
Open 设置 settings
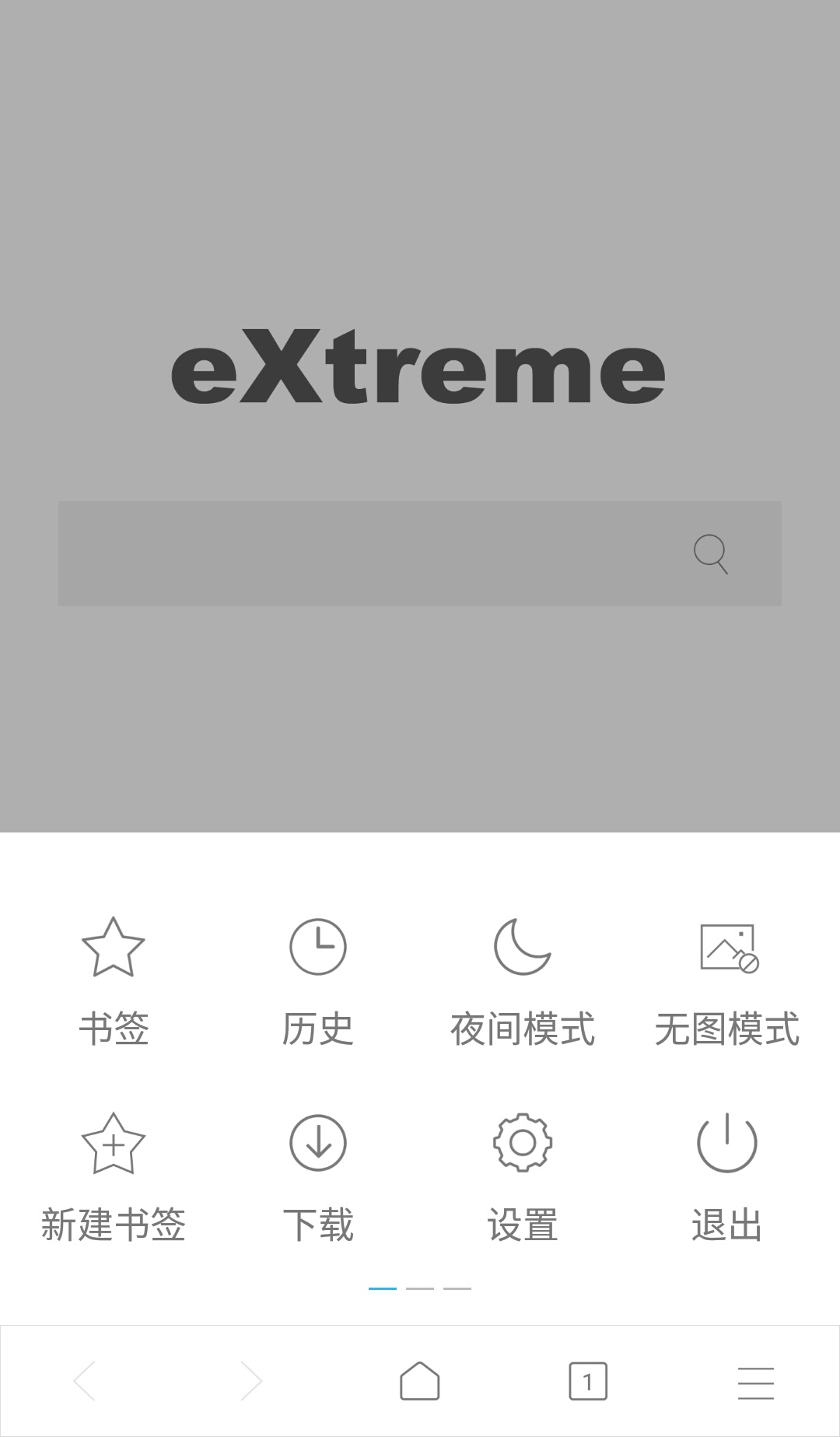pyautogui.click(x=522, y=1176)
